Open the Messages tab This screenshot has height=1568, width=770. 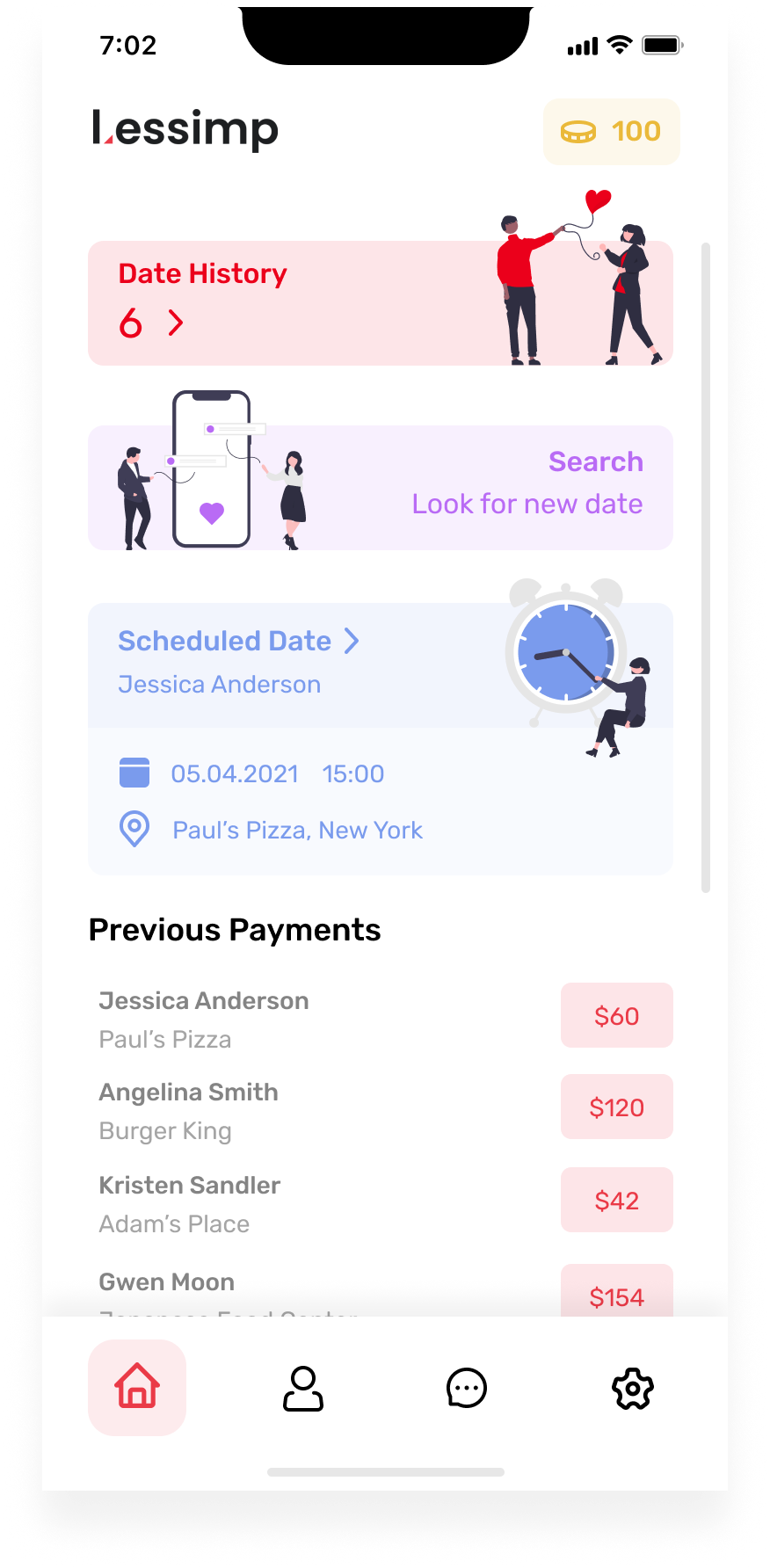[467, 1389]
